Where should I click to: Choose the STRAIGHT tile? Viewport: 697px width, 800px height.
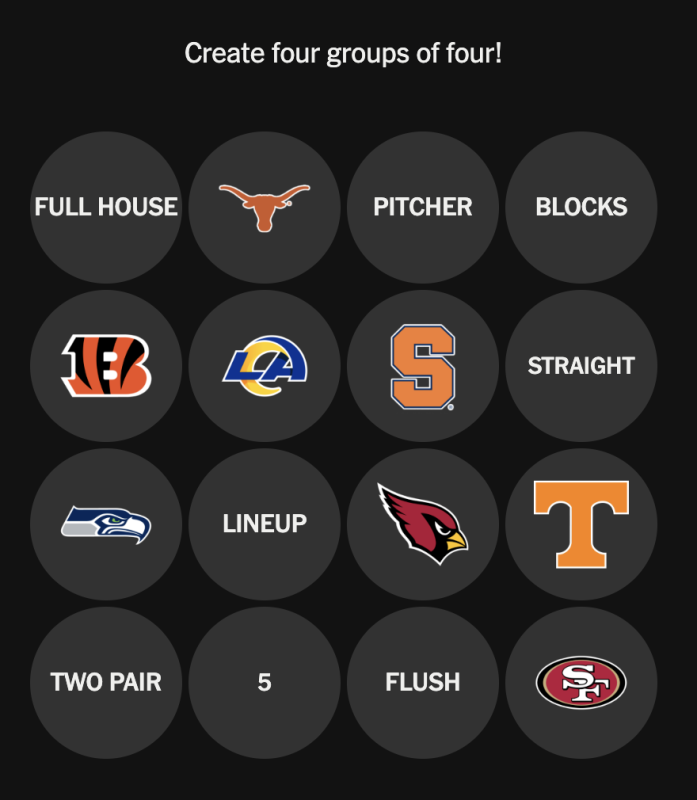click(x=581, y=365)
